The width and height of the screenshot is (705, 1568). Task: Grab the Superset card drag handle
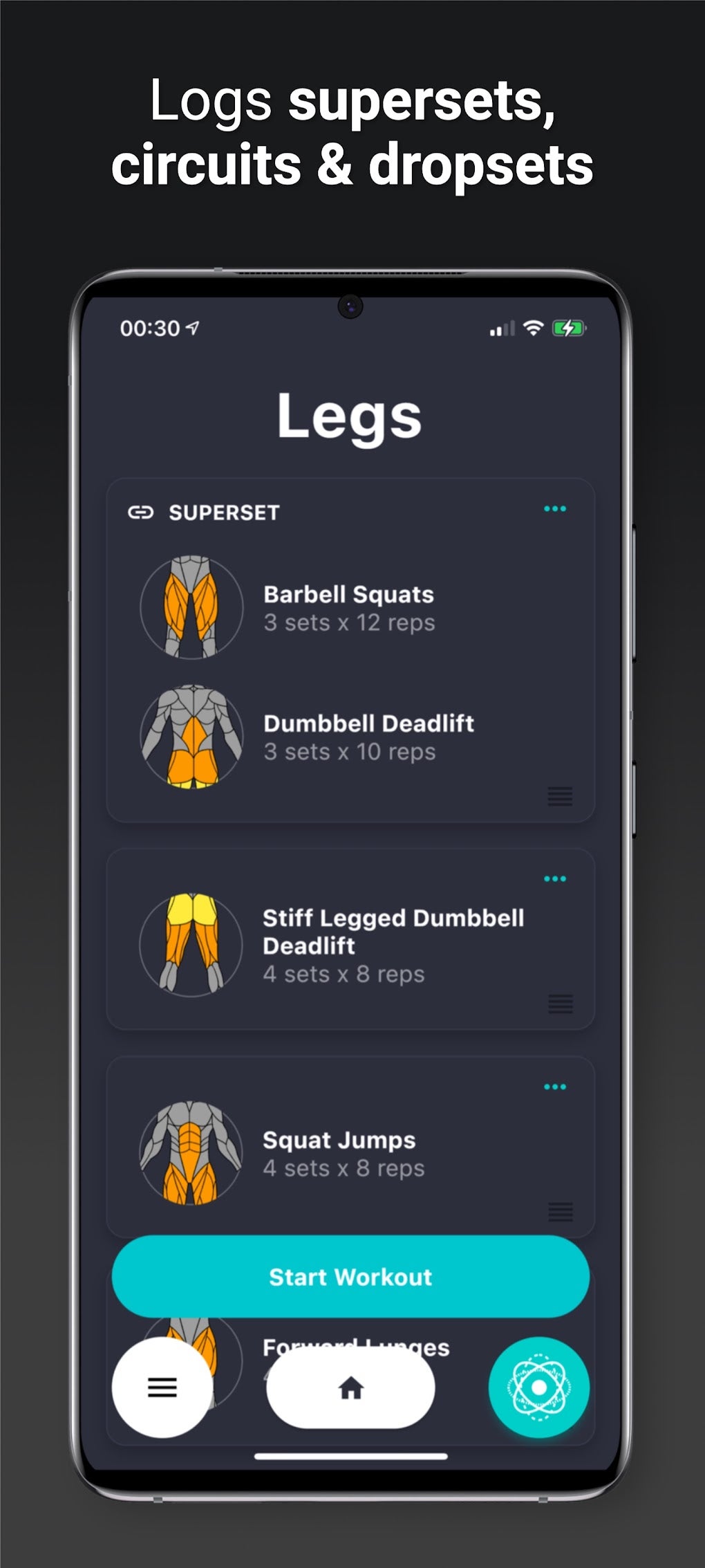[x=560, y=797]
